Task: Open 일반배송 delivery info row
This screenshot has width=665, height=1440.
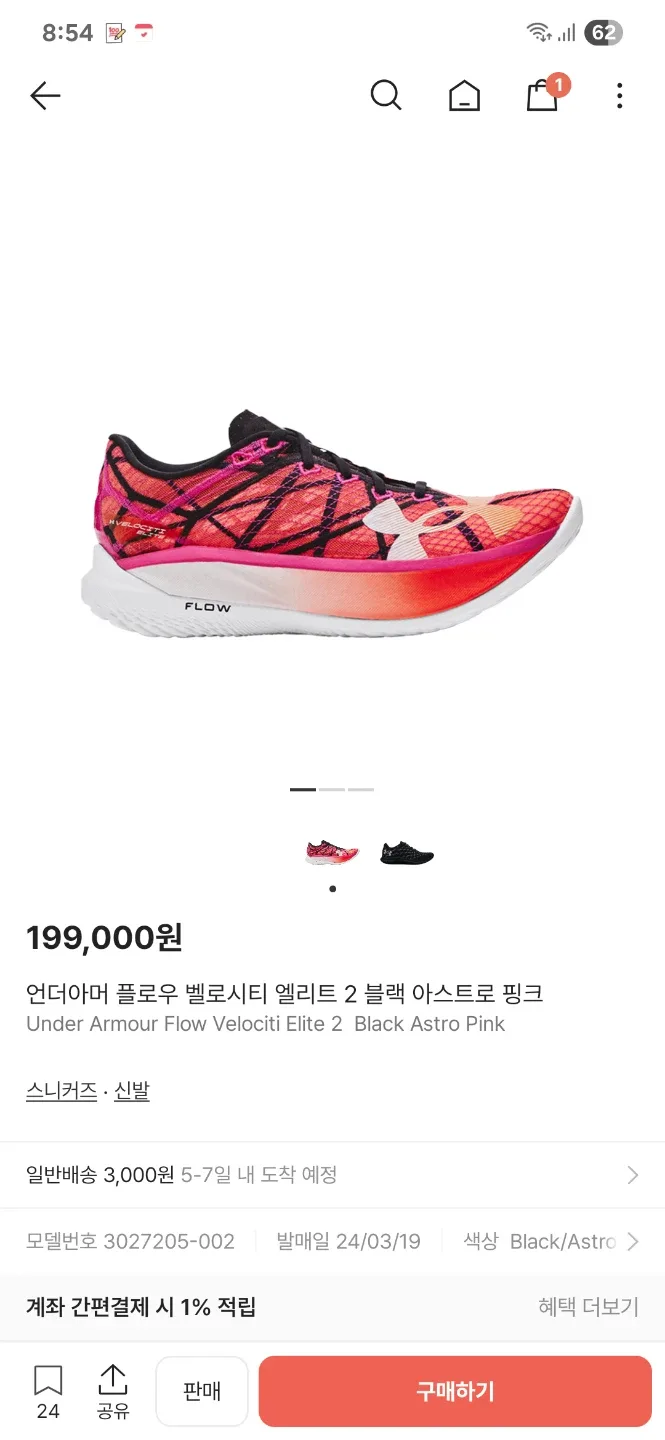Action: pos(332,1175)
